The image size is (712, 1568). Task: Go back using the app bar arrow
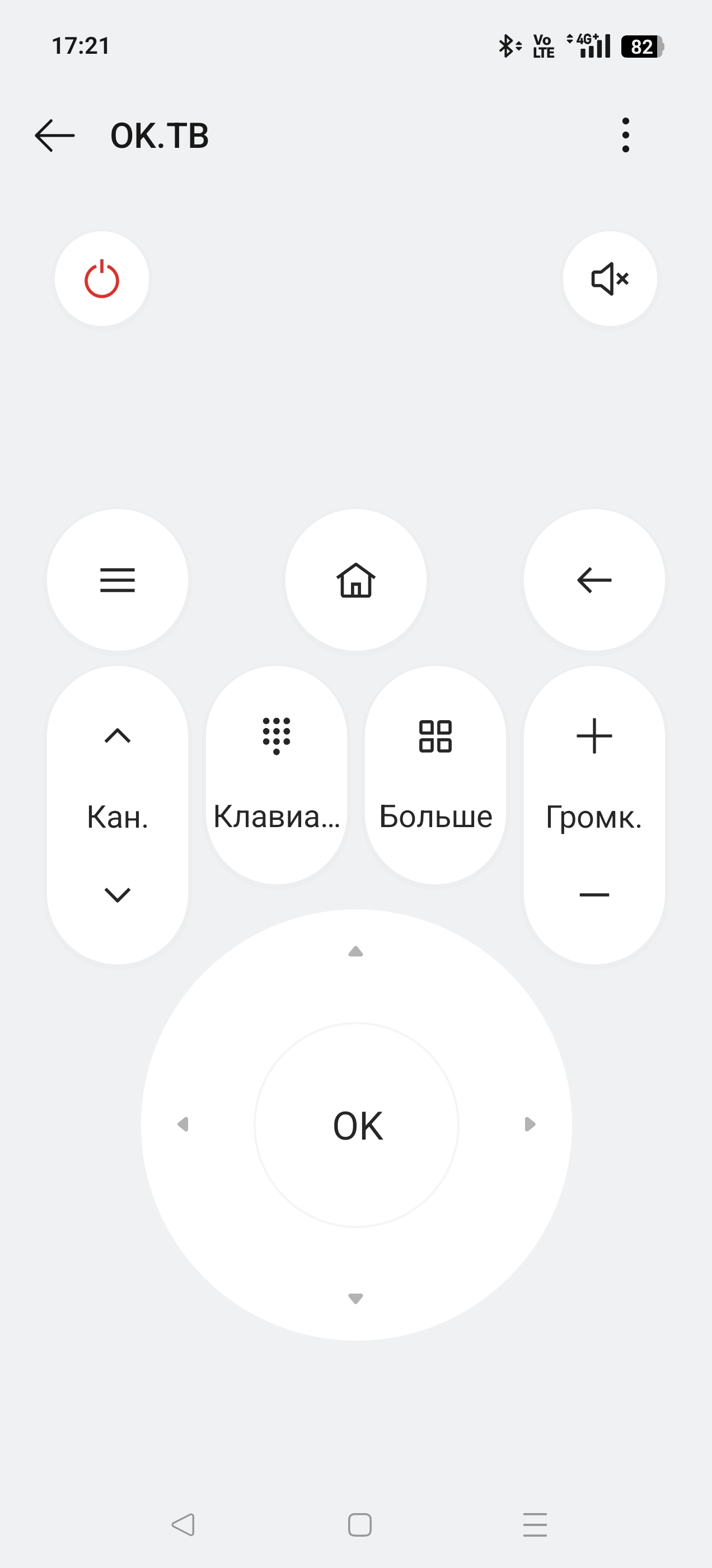[x=55, y=135]
